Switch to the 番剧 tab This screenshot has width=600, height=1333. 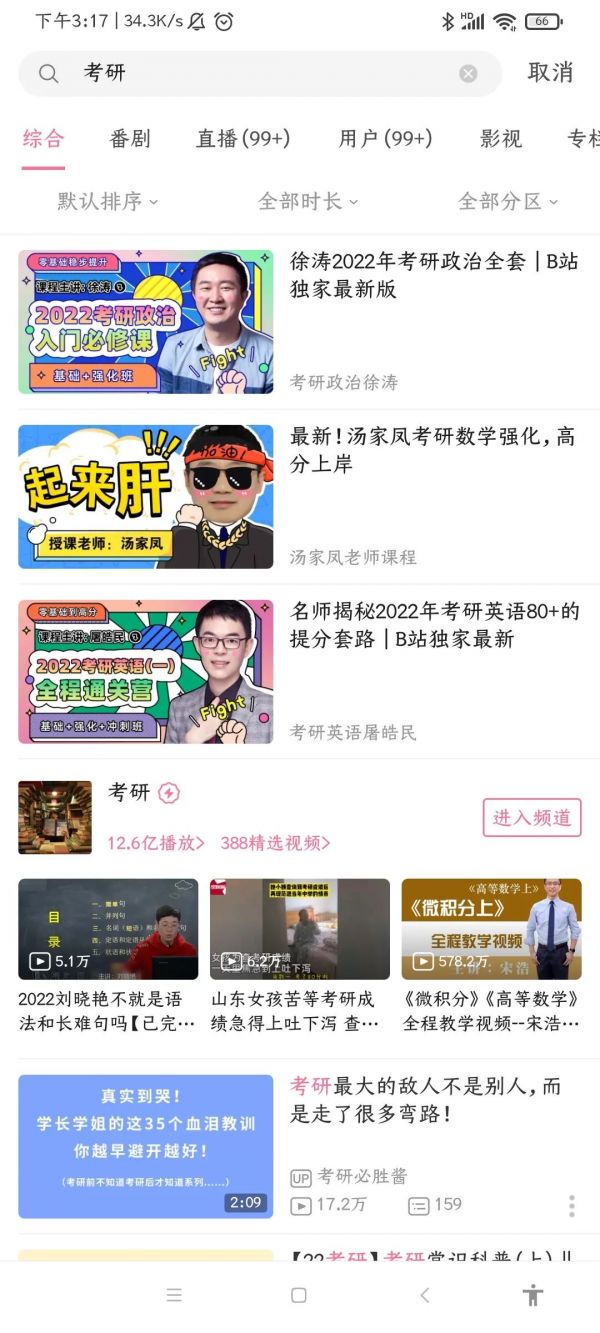pos(130,138)
